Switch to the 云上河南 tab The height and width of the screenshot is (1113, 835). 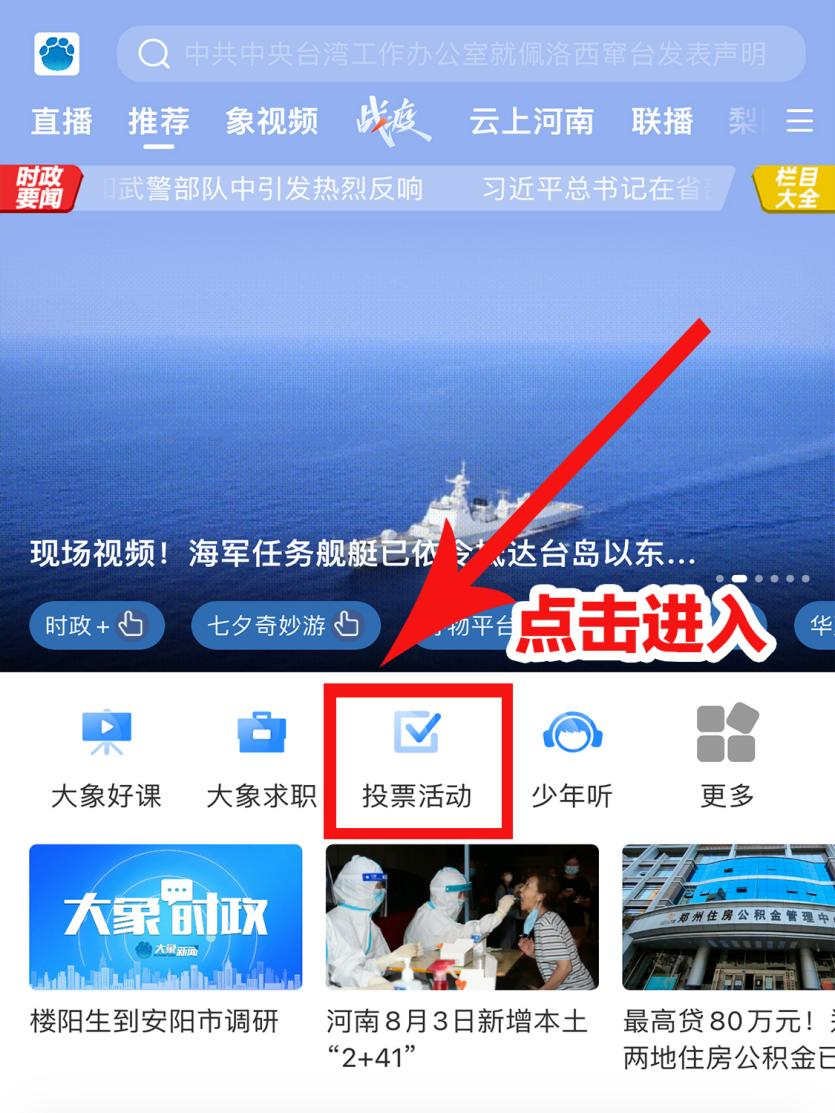point(531,122)
